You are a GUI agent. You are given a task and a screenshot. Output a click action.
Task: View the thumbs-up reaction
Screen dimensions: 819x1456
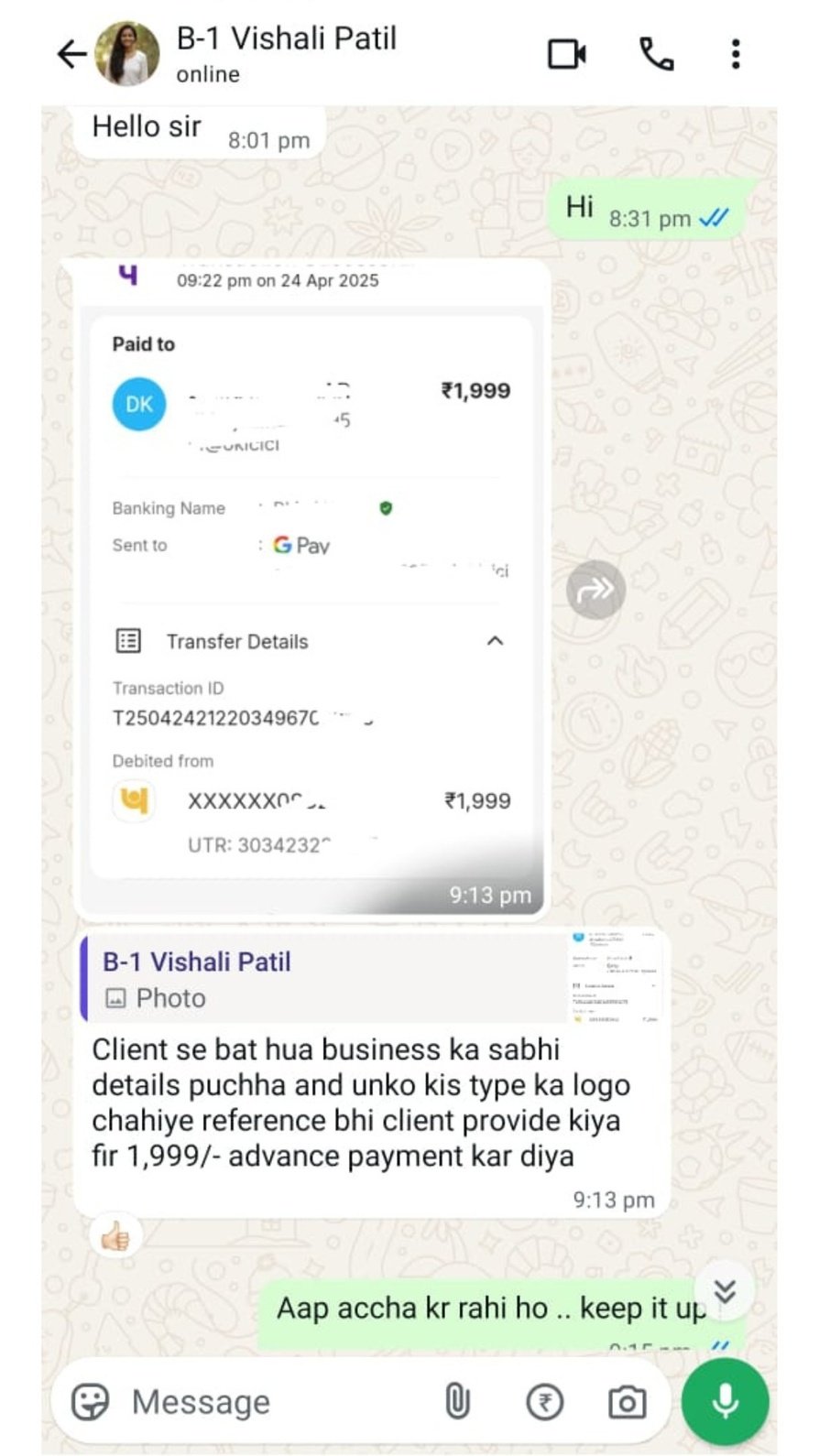tap(115, 1238)
